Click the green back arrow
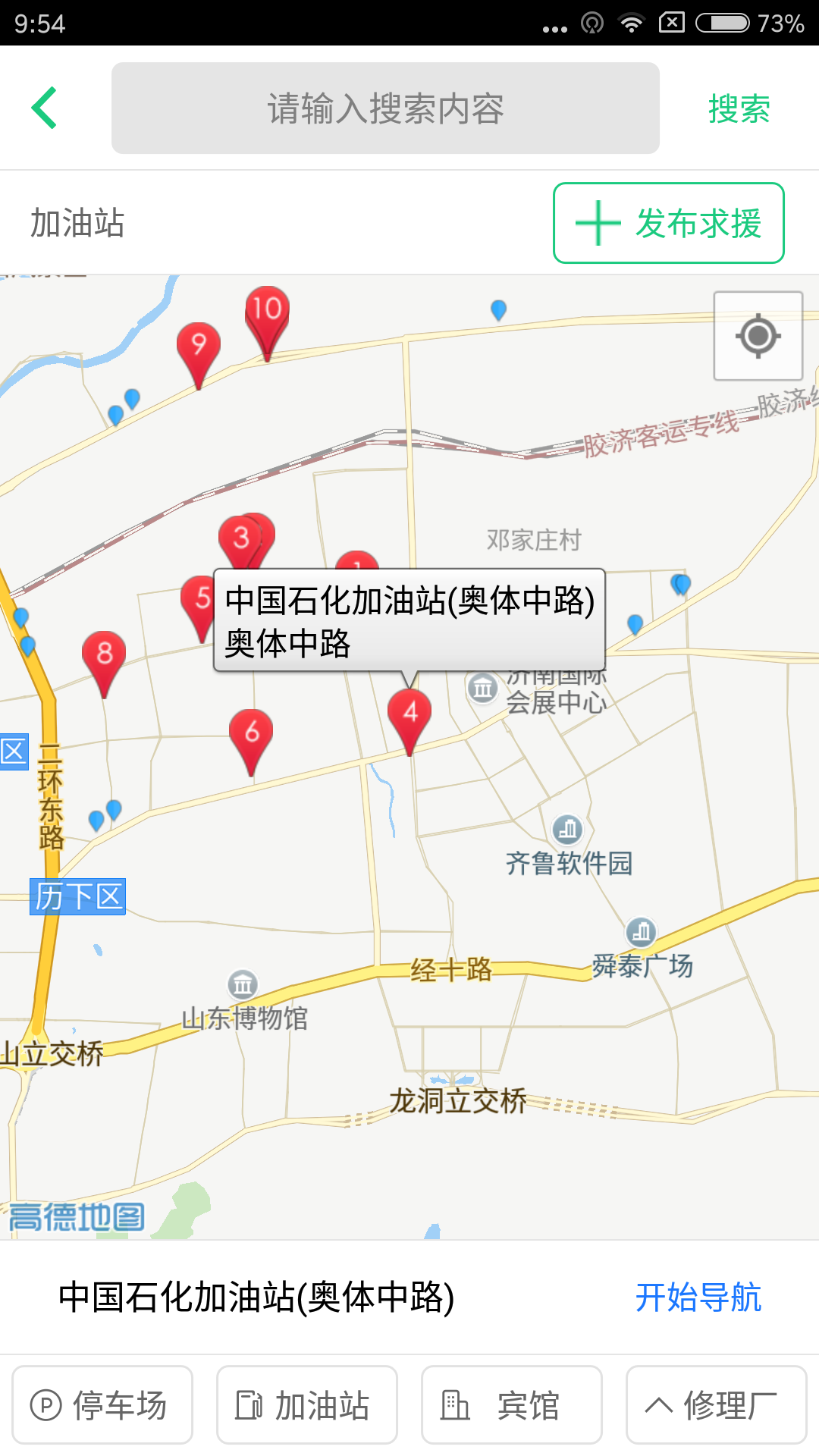Viewport: 819px width, 1456px height. pos(43,106)
